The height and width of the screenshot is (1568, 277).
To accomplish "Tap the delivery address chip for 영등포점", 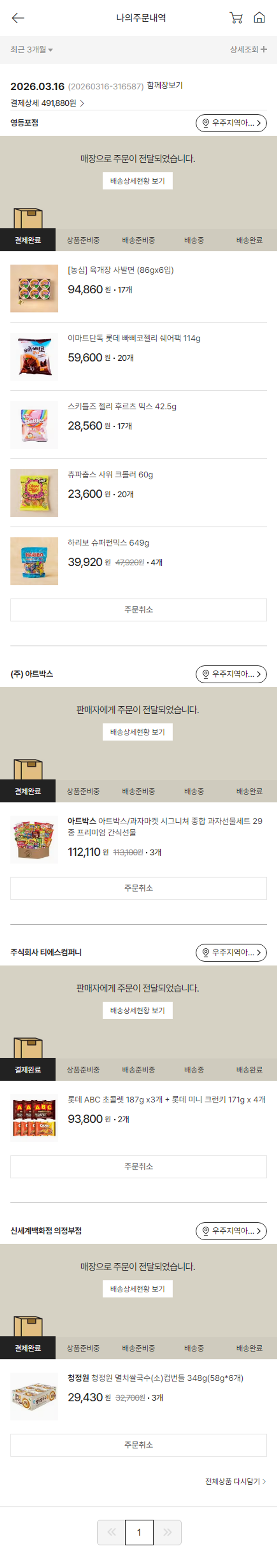I will click(231, 123).
